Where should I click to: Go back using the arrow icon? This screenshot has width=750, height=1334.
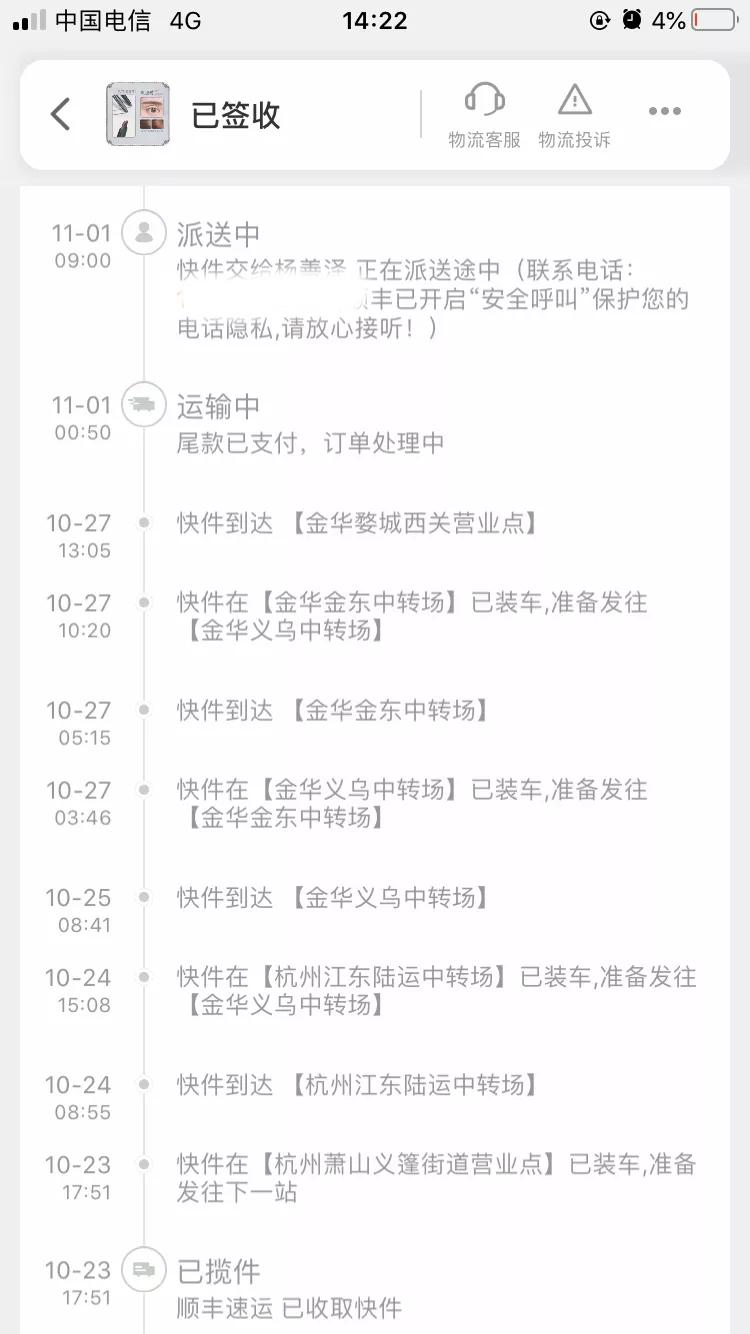pyautogui.click(x=61, y=114)
